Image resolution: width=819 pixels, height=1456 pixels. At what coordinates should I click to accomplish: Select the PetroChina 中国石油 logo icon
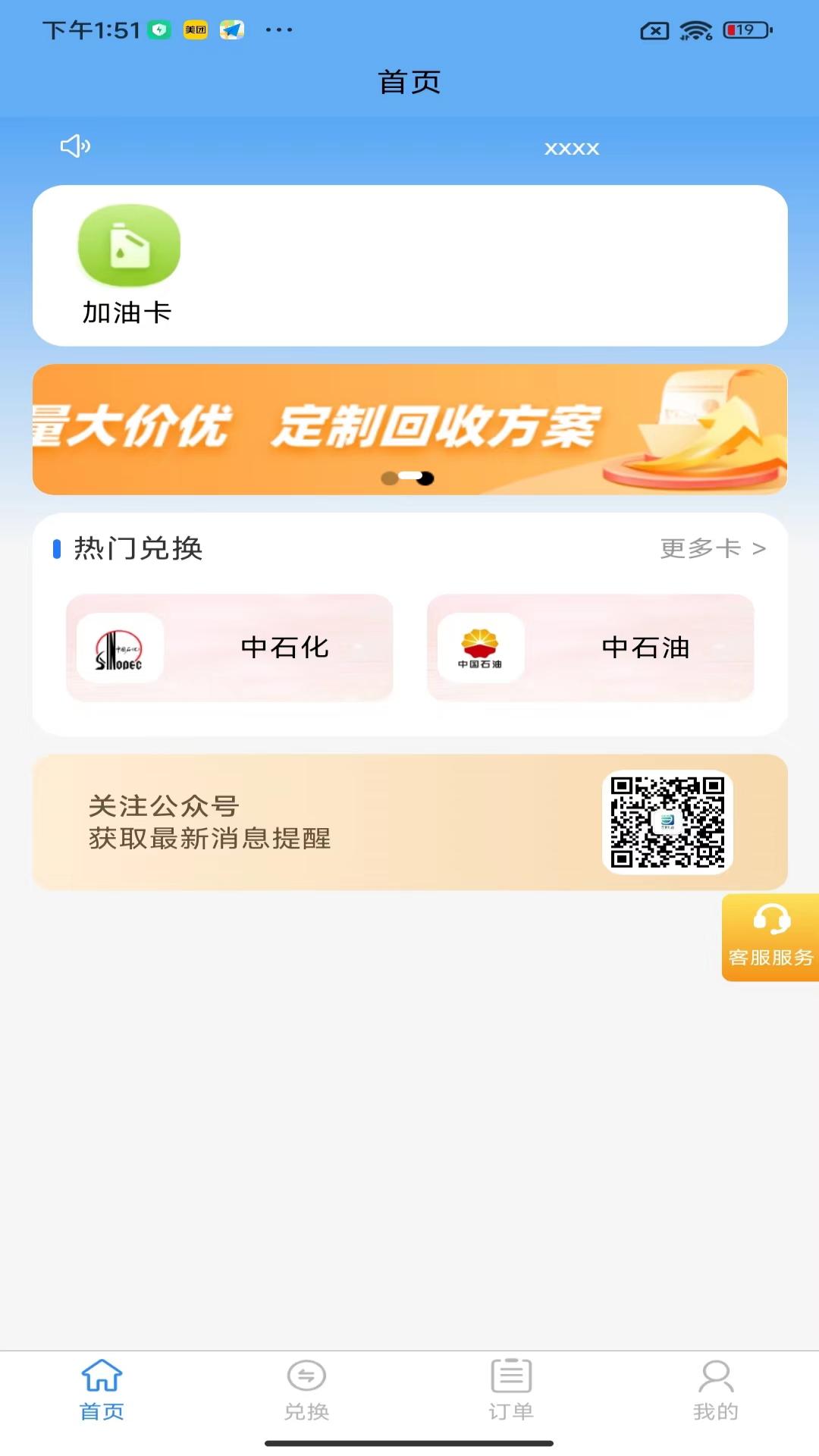point(481,648)
